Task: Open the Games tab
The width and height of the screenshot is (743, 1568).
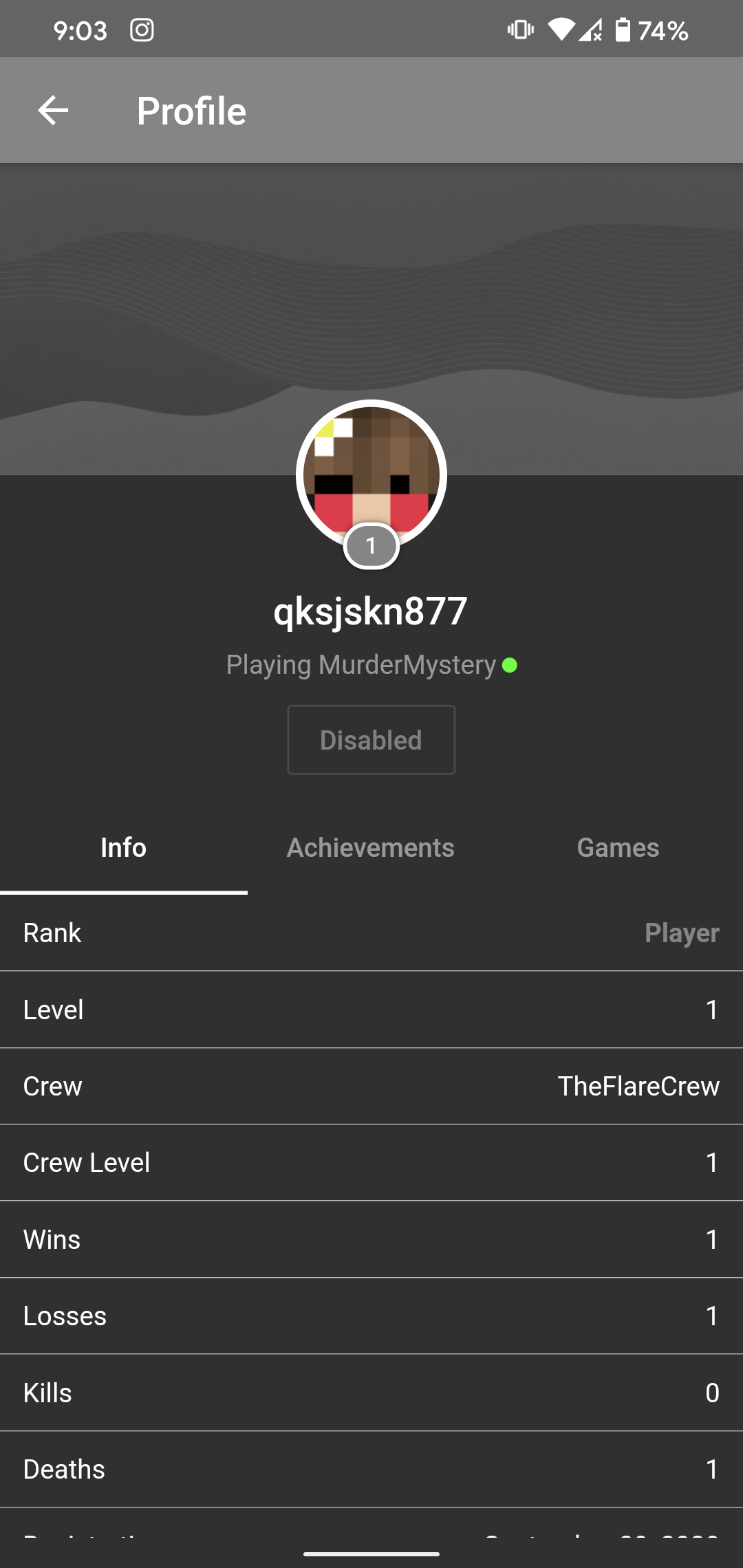Action: [618, 847]
